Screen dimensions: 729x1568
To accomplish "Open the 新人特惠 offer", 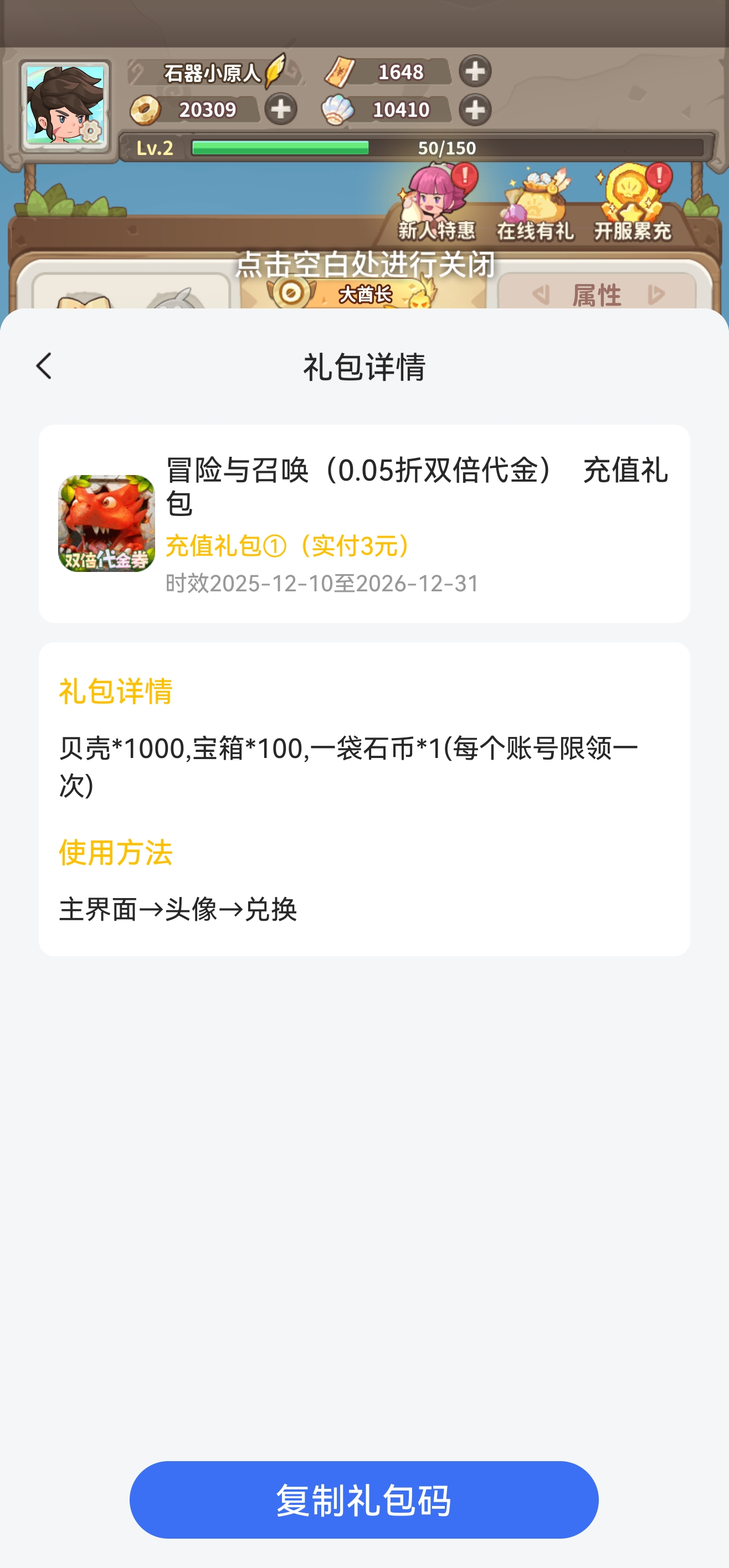I will 436,204.
